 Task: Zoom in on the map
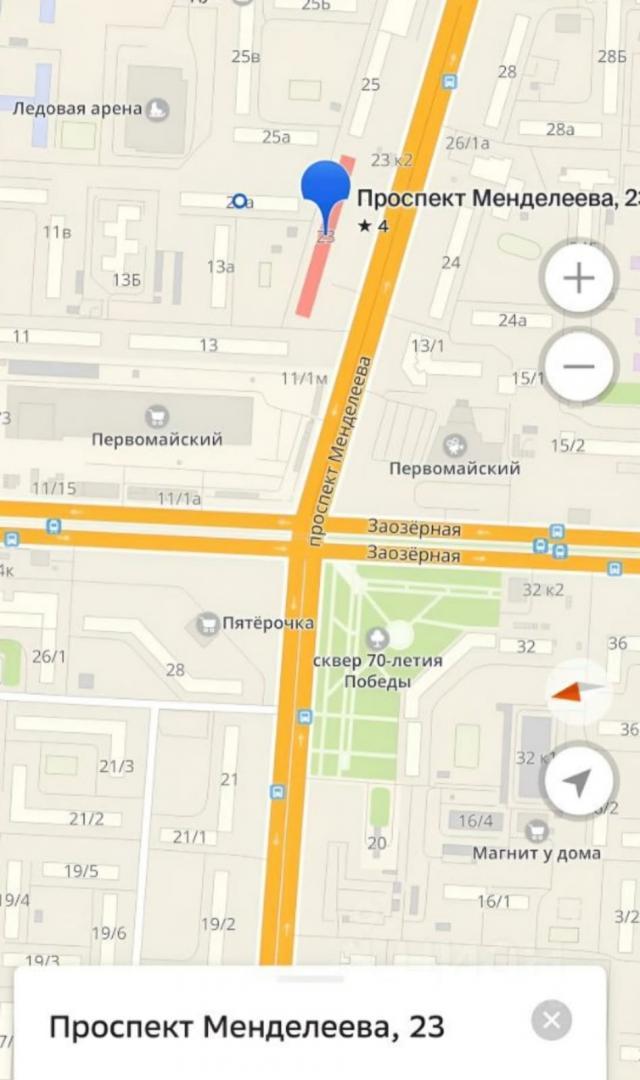579,279
